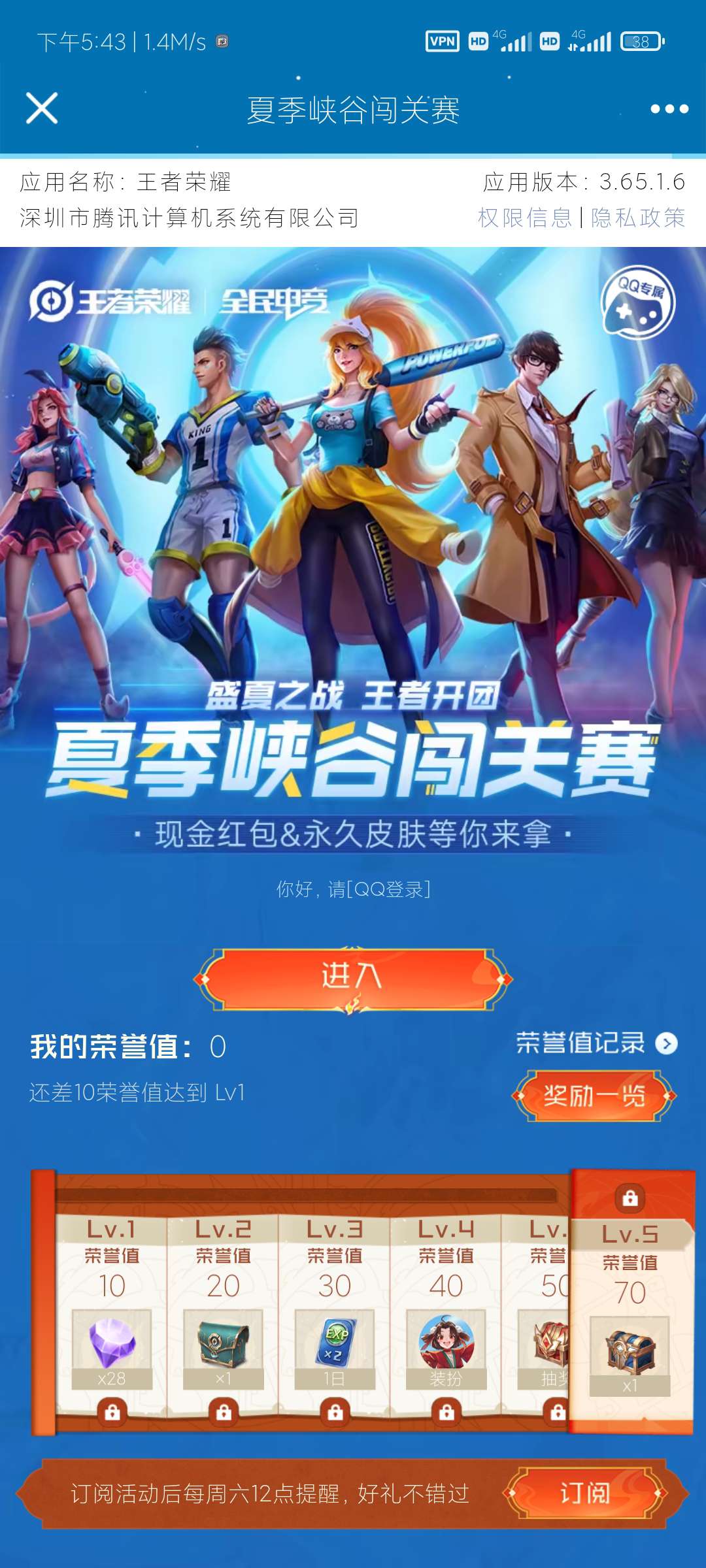
Task: Open the 奖励一览 button
Action: (594, 1096)
